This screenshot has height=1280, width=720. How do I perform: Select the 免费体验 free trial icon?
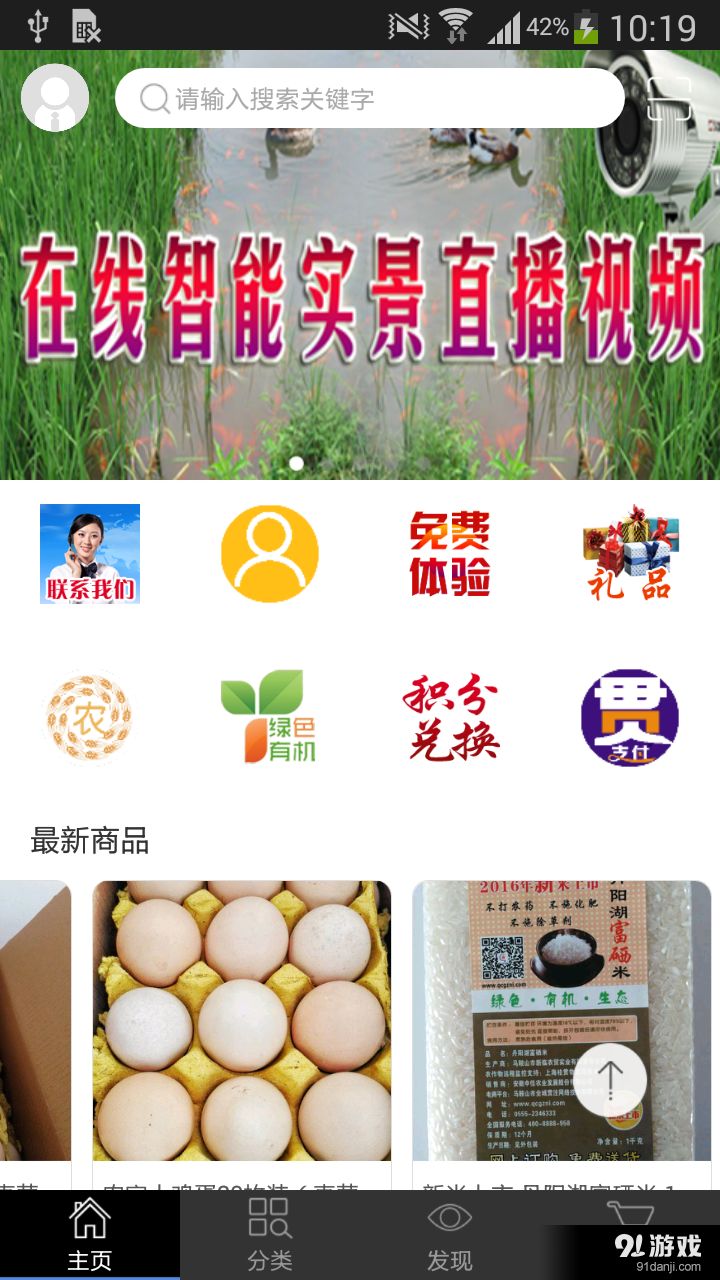coord(449,553)
